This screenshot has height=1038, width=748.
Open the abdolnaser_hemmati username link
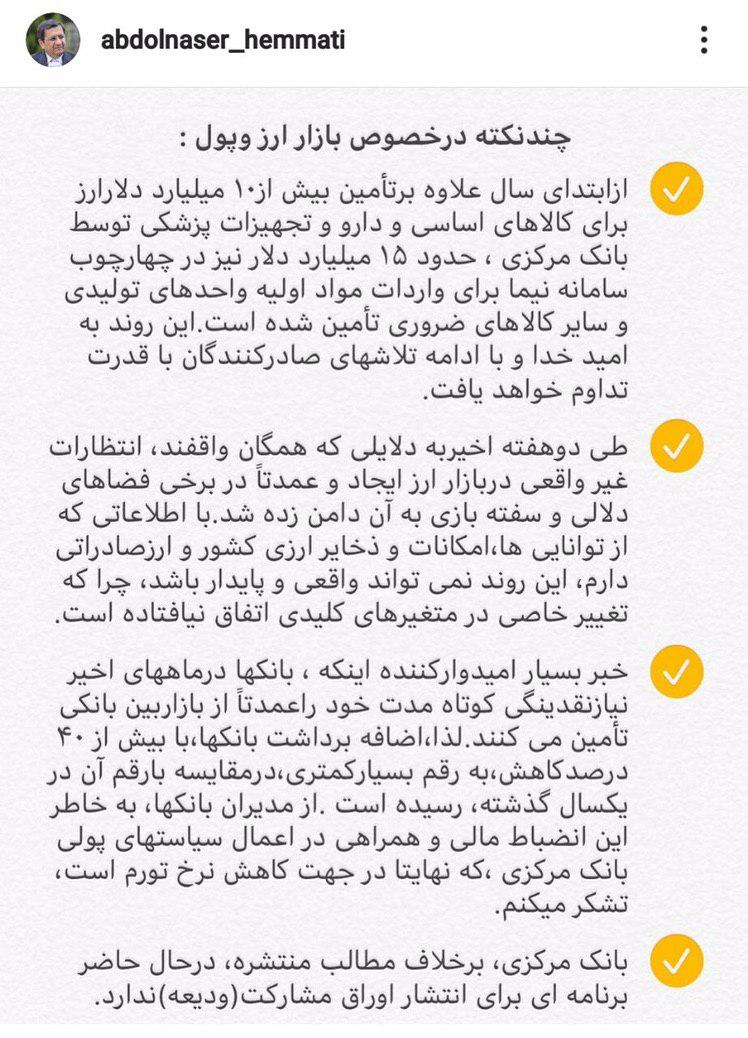pos(222,40)
